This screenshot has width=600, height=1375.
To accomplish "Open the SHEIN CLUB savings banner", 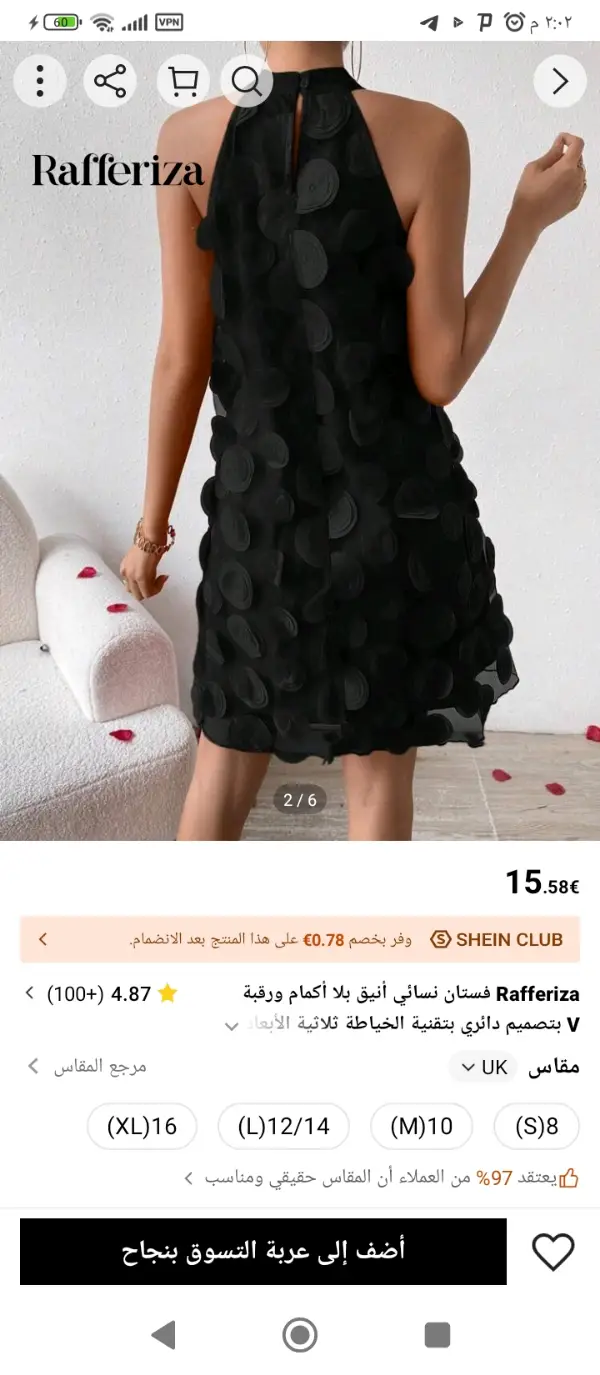I will [x=300, y=939].
